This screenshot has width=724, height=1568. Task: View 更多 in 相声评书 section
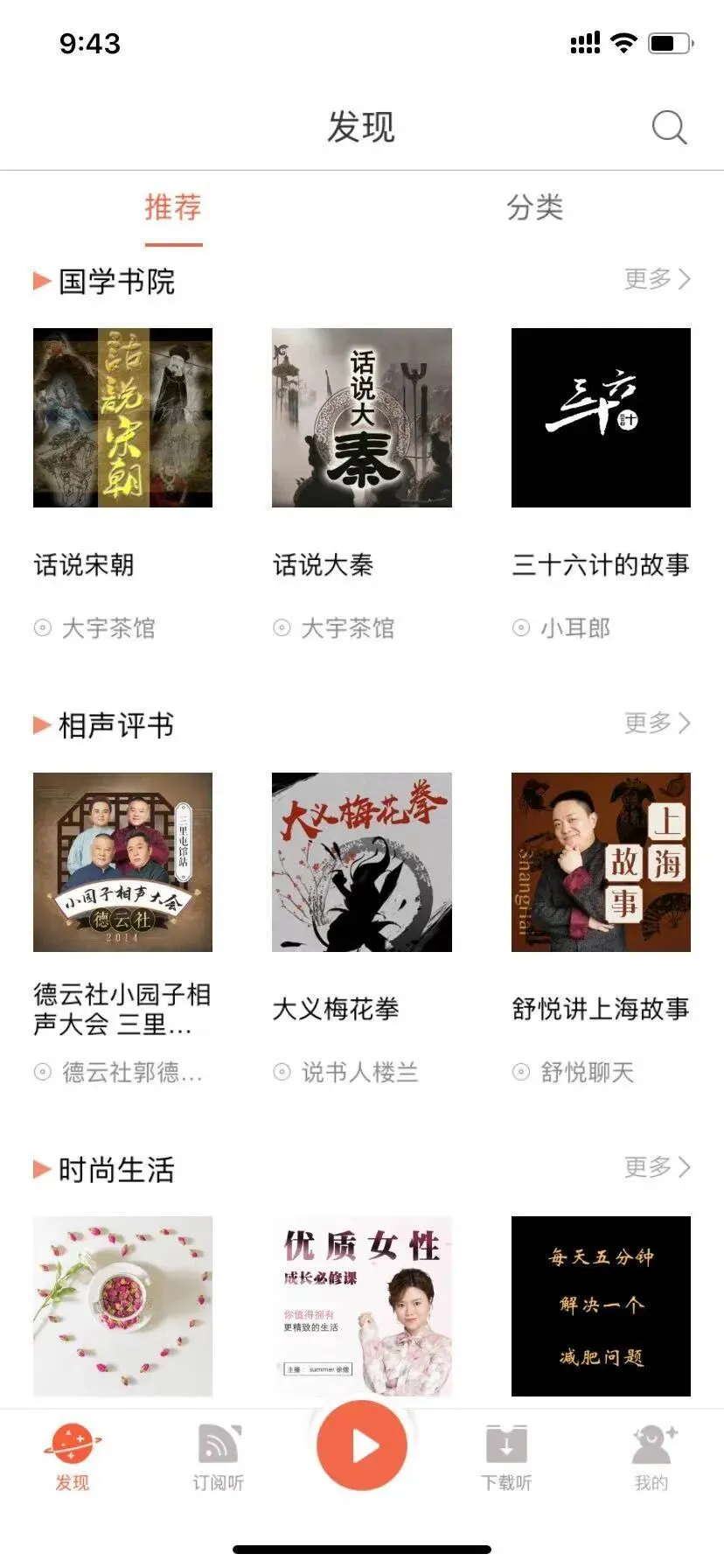(657, 724)
